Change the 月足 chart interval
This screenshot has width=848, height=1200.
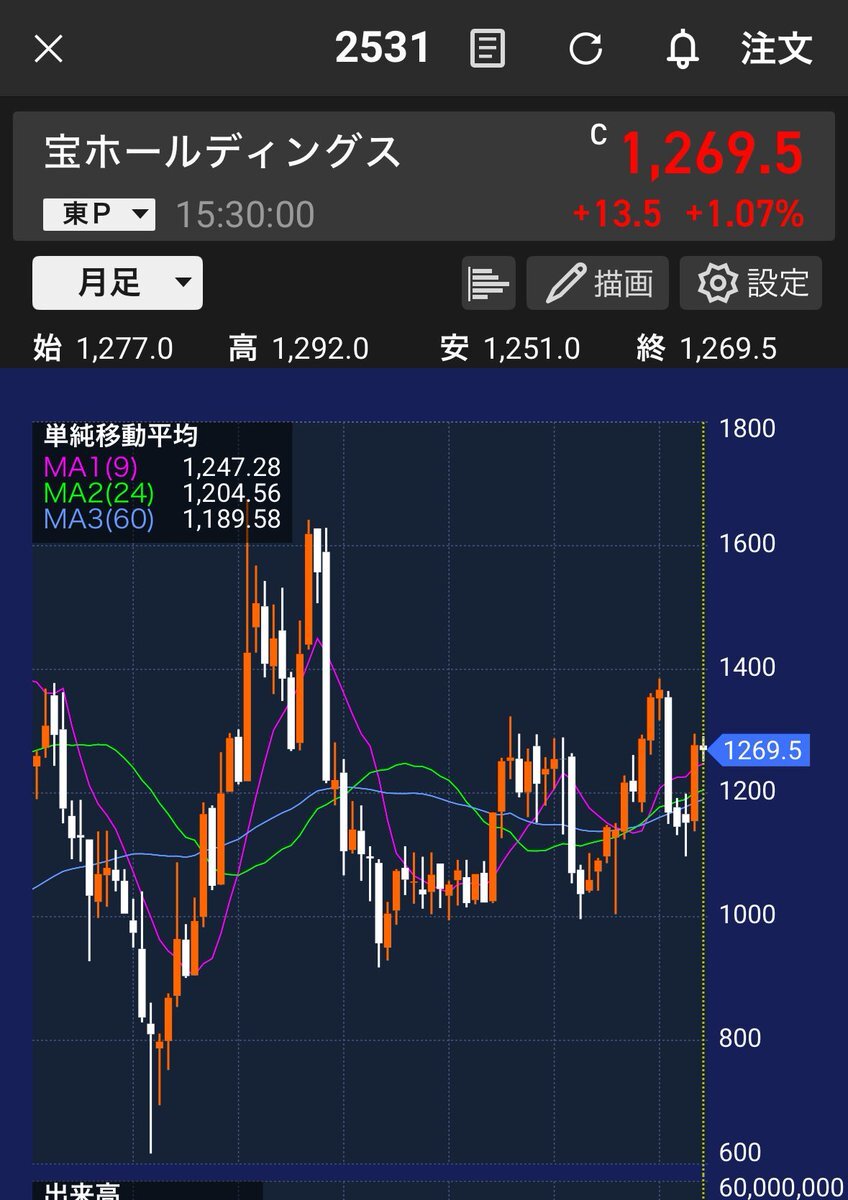click(118, 283)
